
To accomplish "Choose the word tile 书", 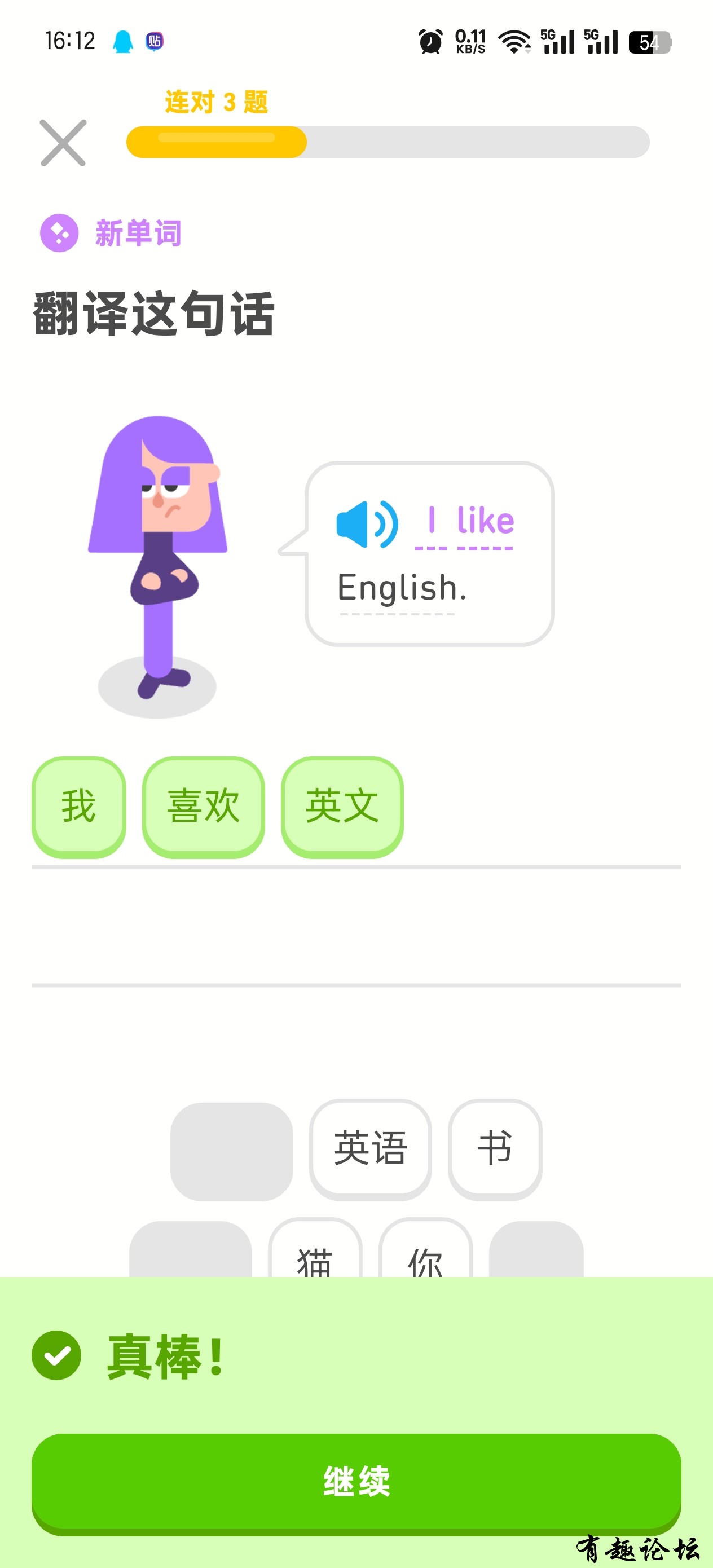I will click(x=494, y=1148).
